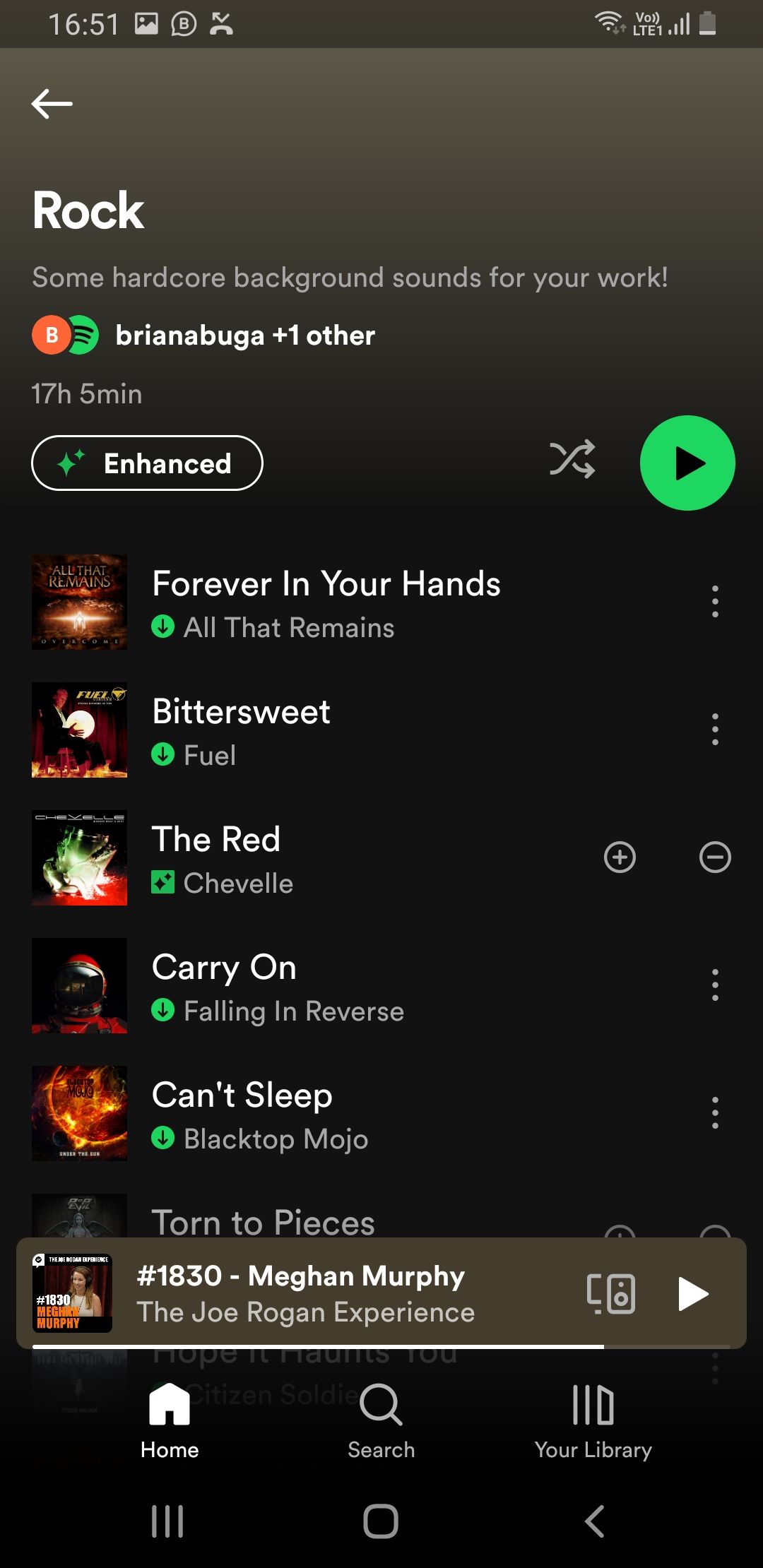Open Can't Sleep track options
The image size is (763, 1568).
(715, 1113)
